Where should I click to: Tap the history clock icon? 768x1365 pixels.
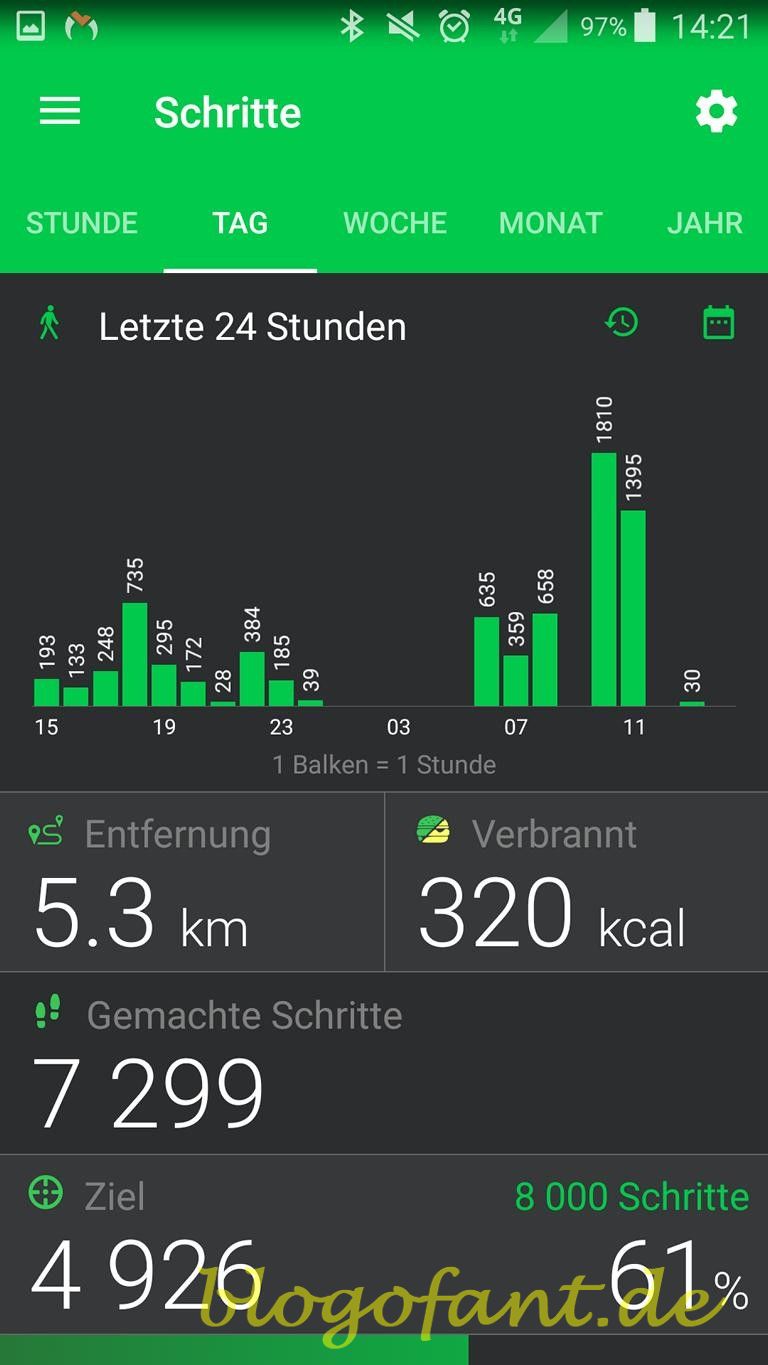pyautogui.click(x=622, y=323)
